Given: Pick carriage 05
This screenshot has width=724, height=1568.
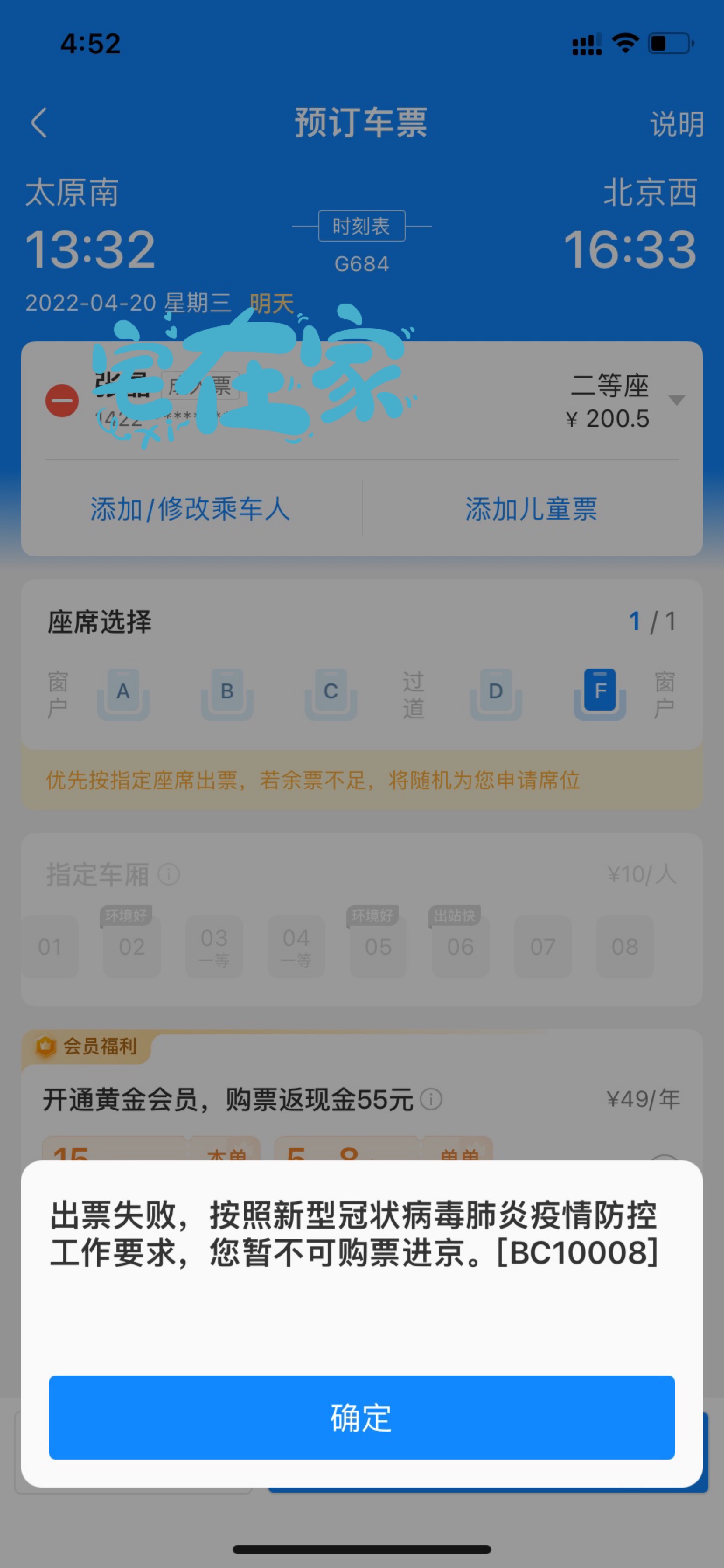Looking at the screenshot, I should (378, 946).
